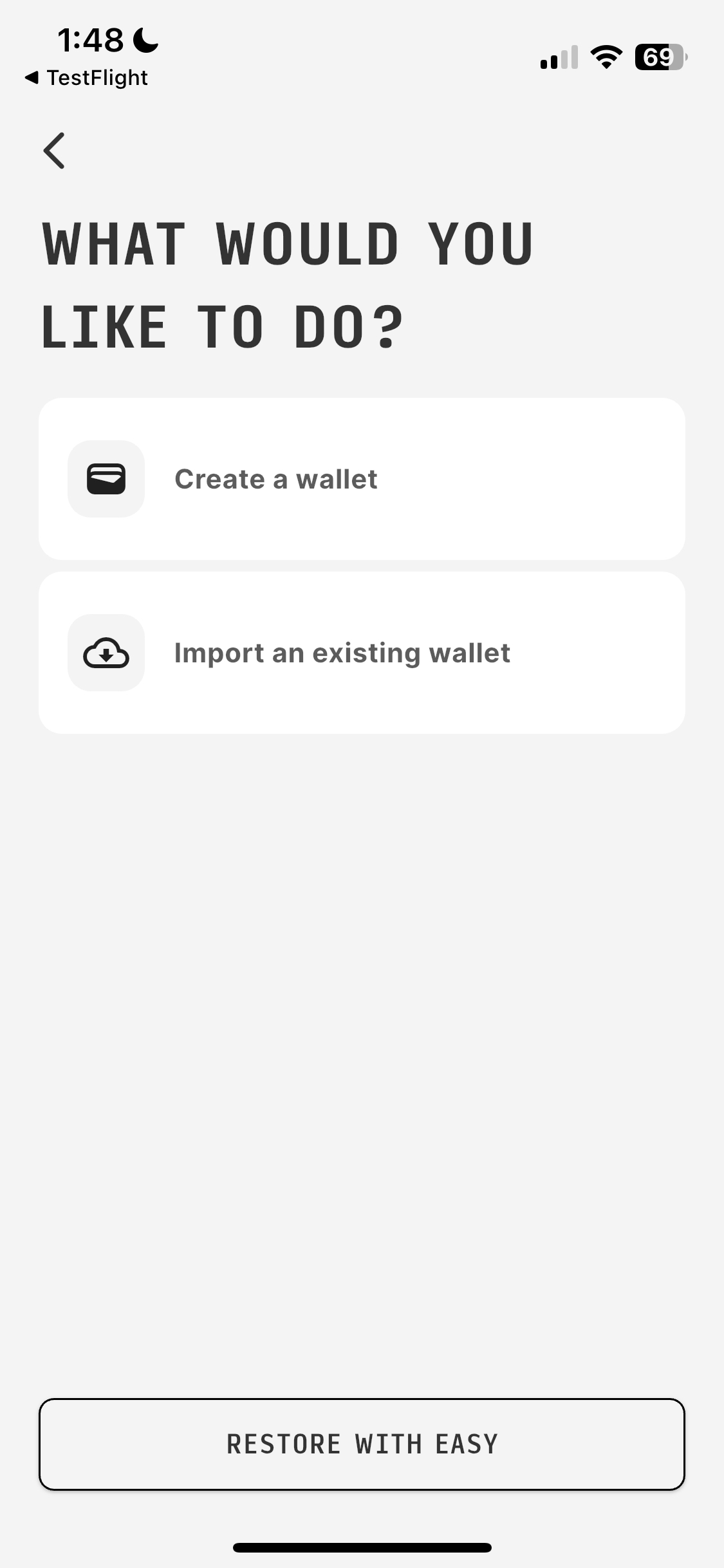The width and height of the screenshot is (724, 1568).
Task: Tap Restore with Easy button
Action: [362, 1444]
